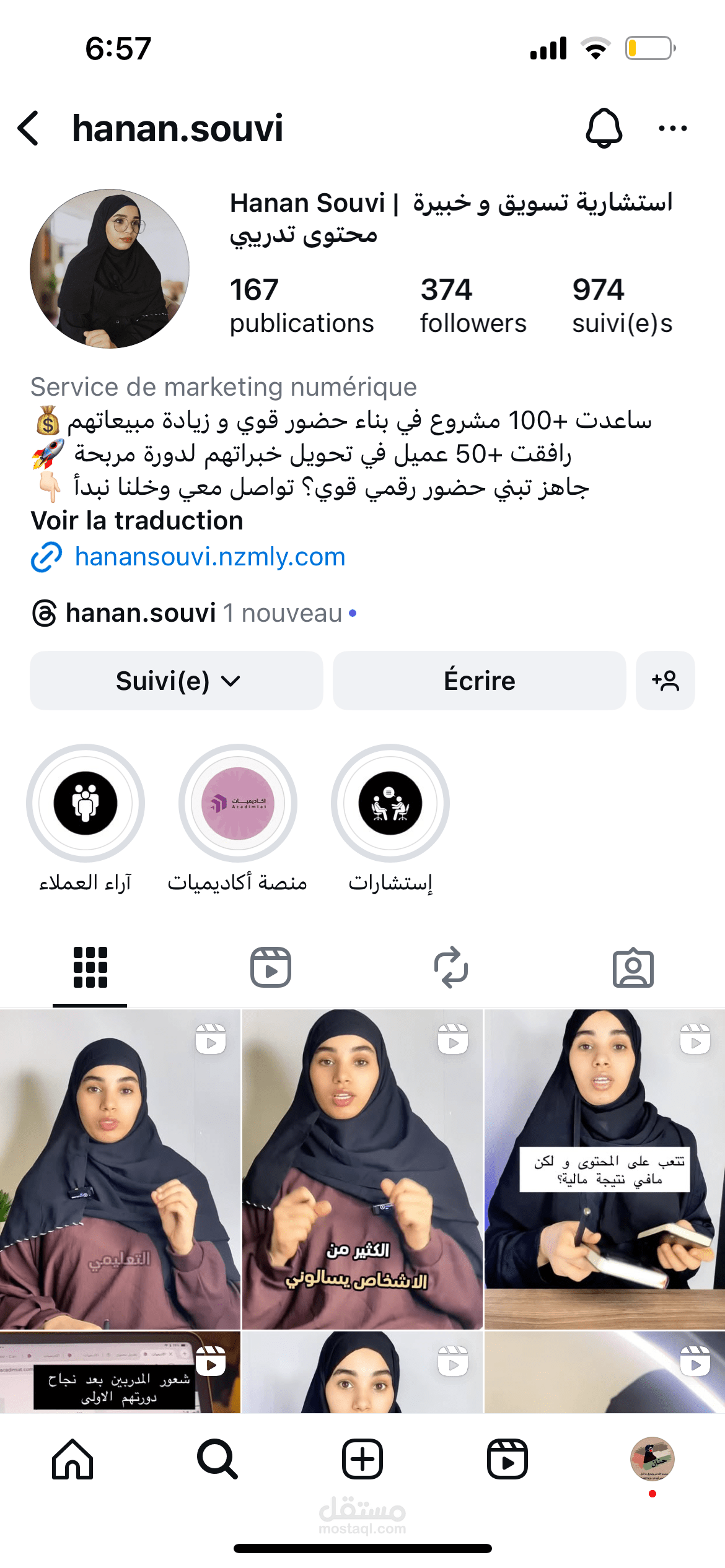Go back using the top-left arrow

(x=29, y=128)
